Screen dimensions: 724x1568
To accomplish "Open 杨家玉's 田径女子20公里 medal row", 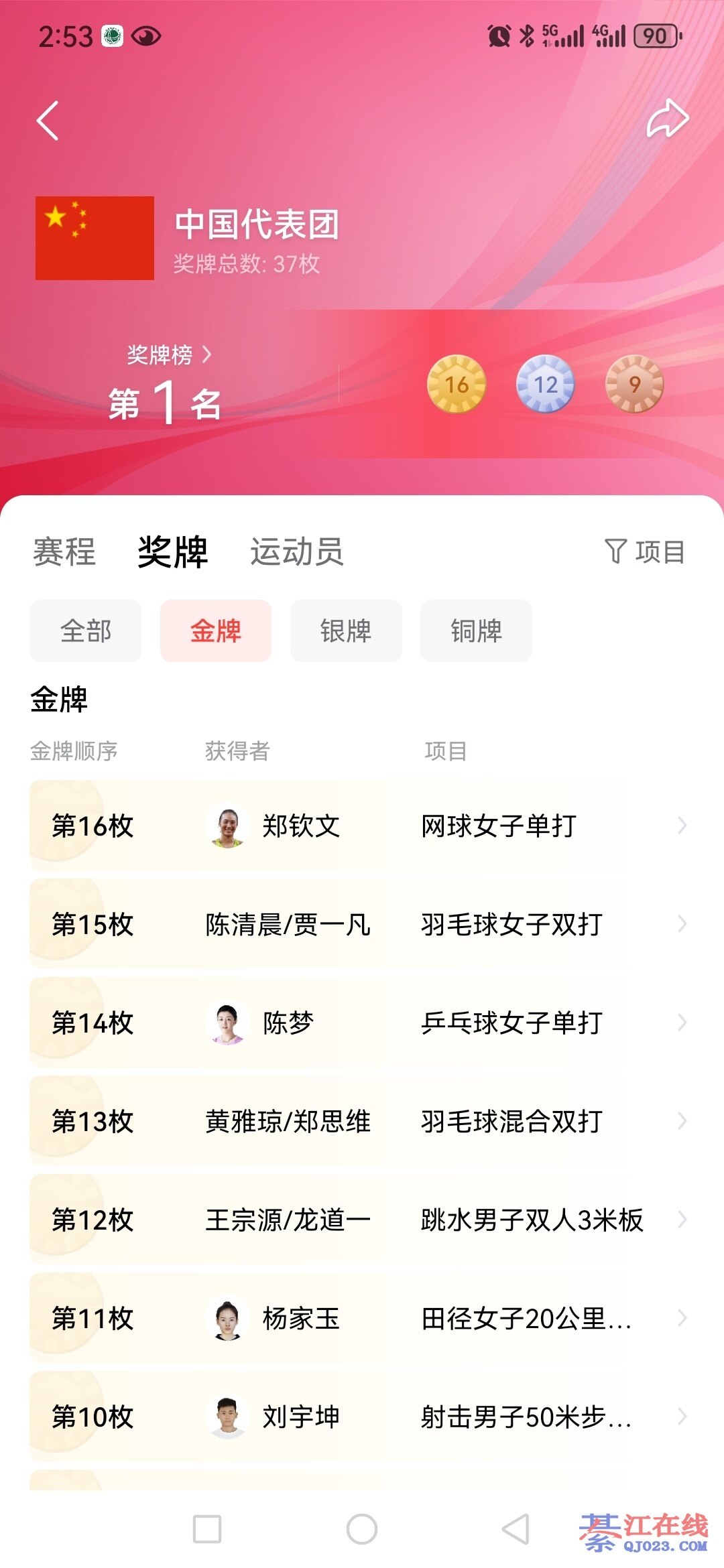I will 362,1318.
